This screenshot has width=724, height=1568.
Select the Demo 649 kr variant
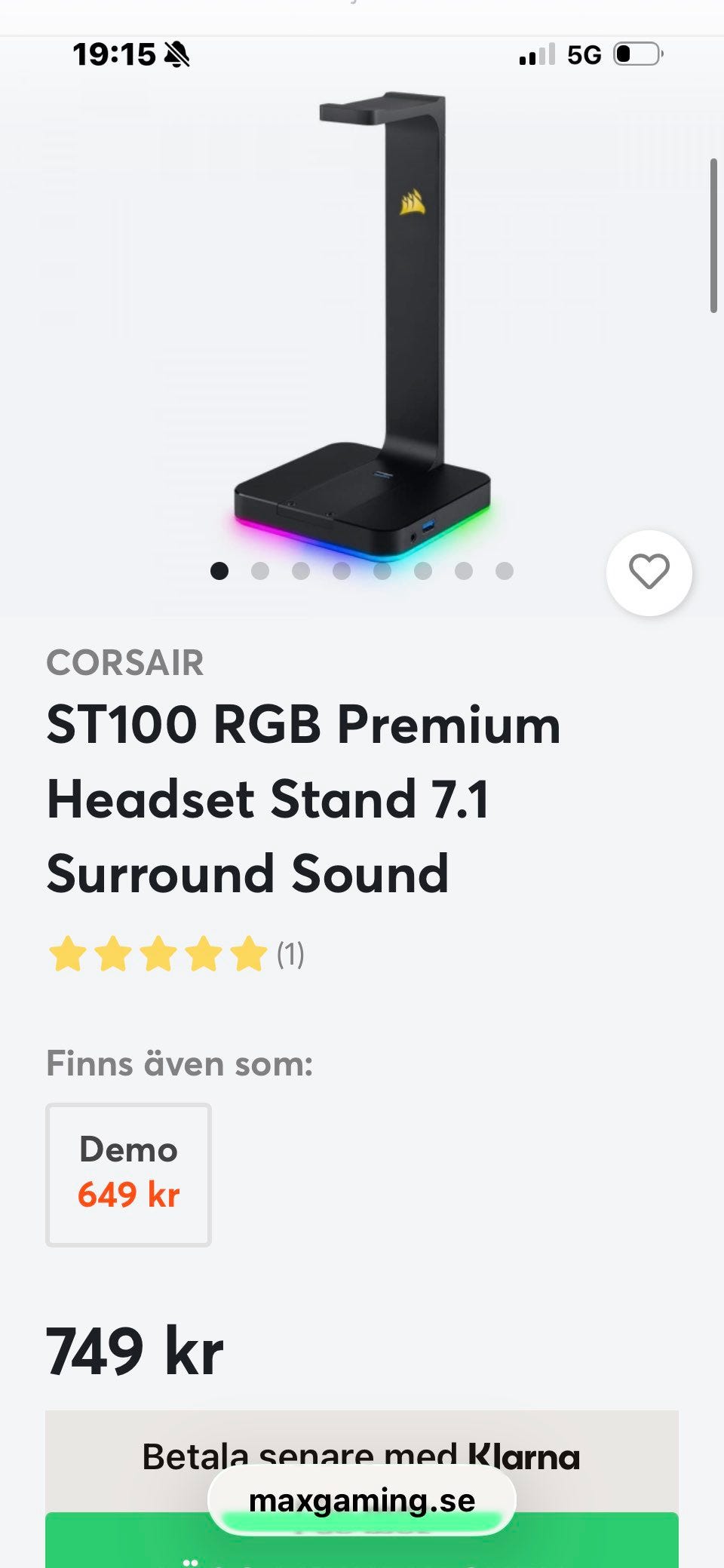[128, 1174]
